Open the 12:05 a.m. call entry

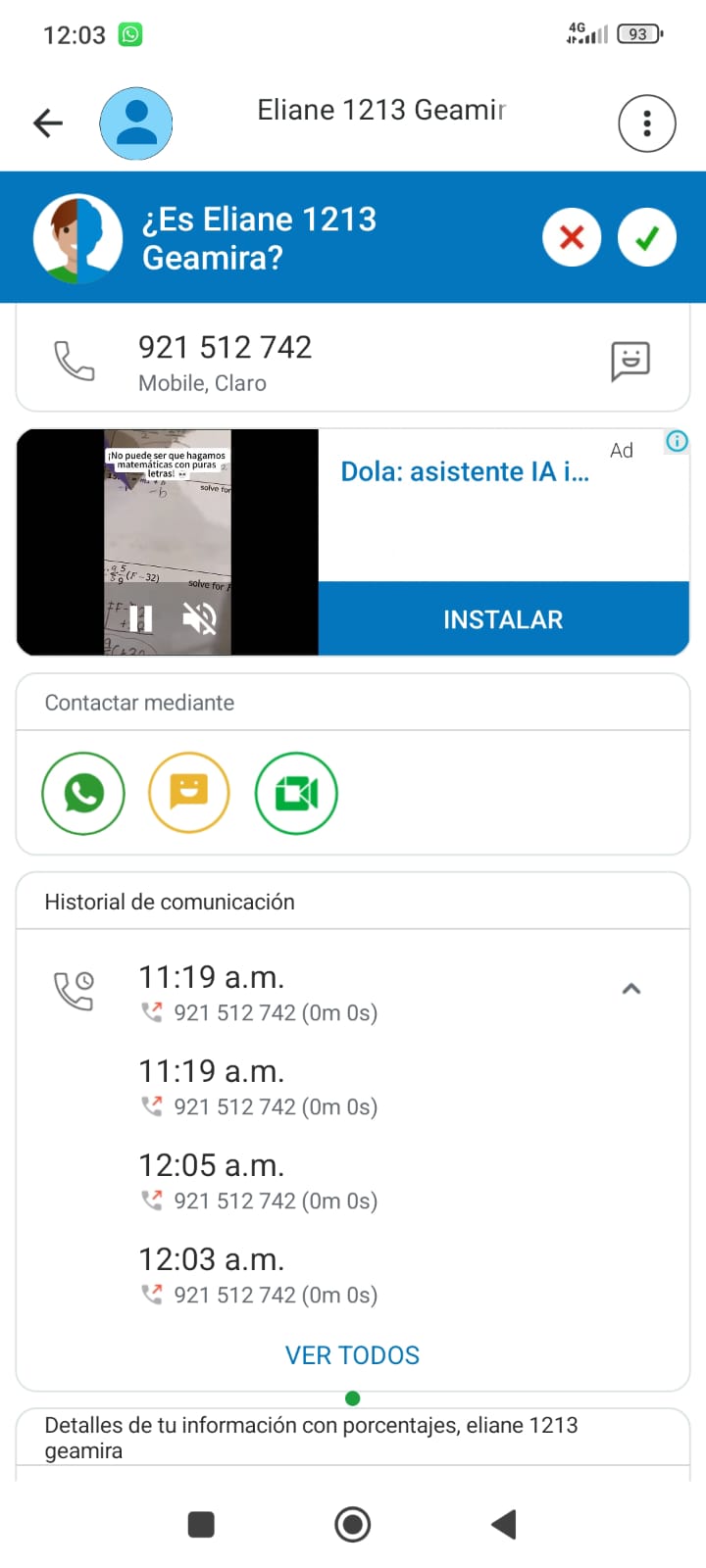pos(257,1181)
